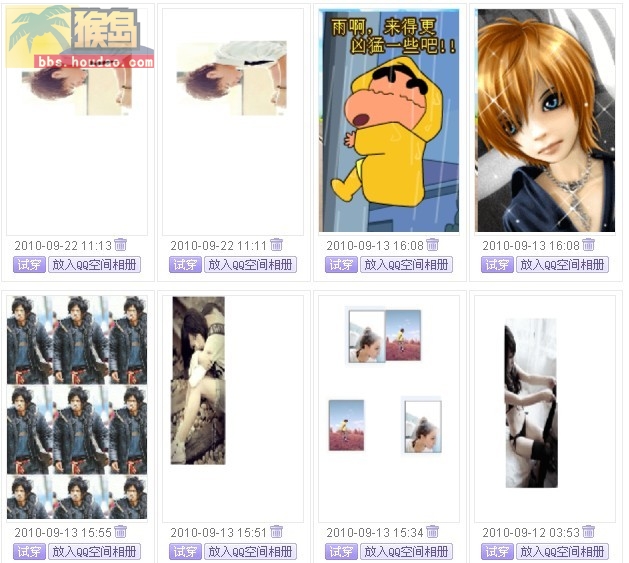The height and width of the screenshot is (563, 629).
Task: Open the yellow raincoat cartoon picture
Action: click(x=389, y=120)
